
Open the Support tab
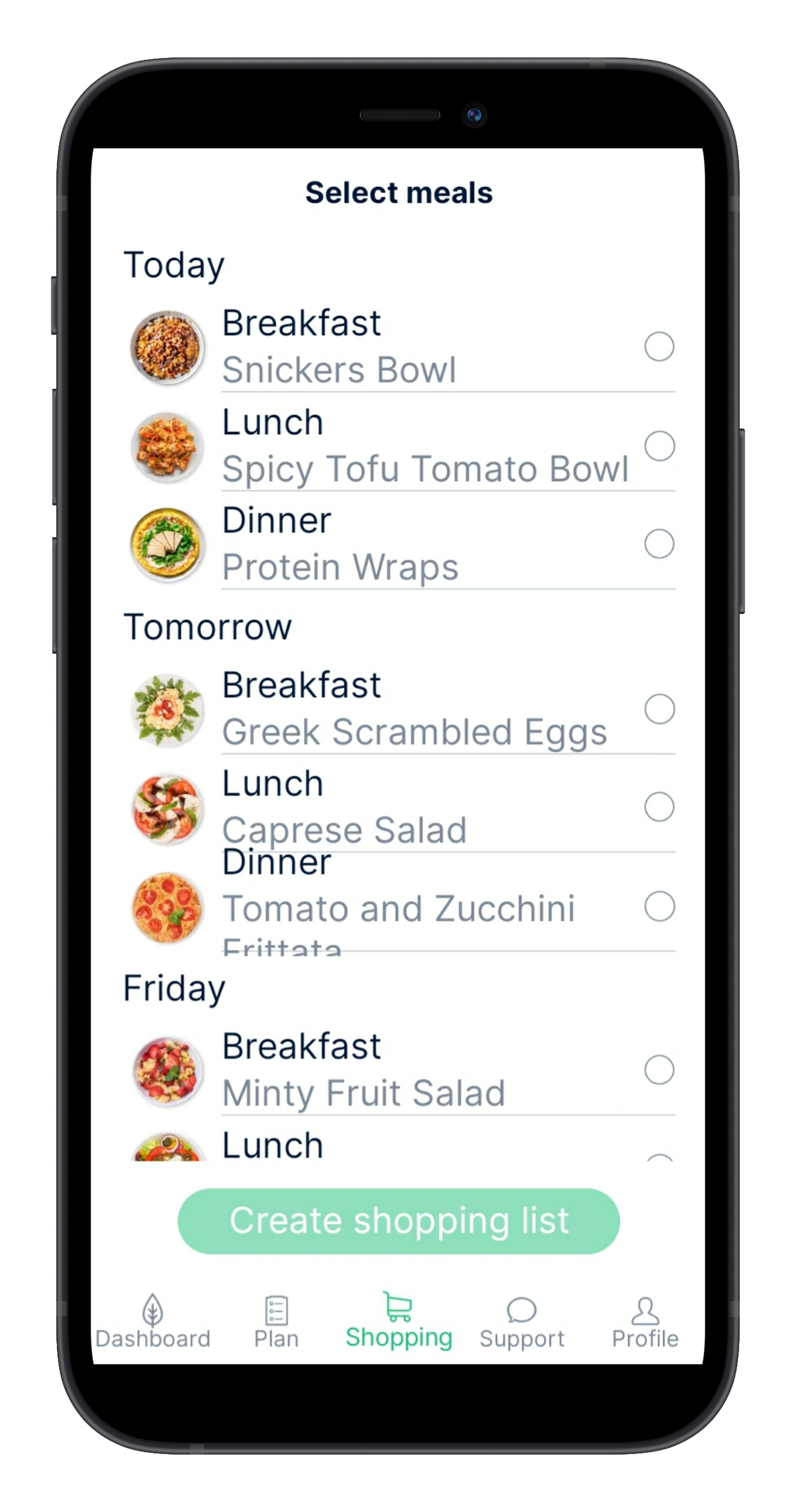coord(521,1322)
